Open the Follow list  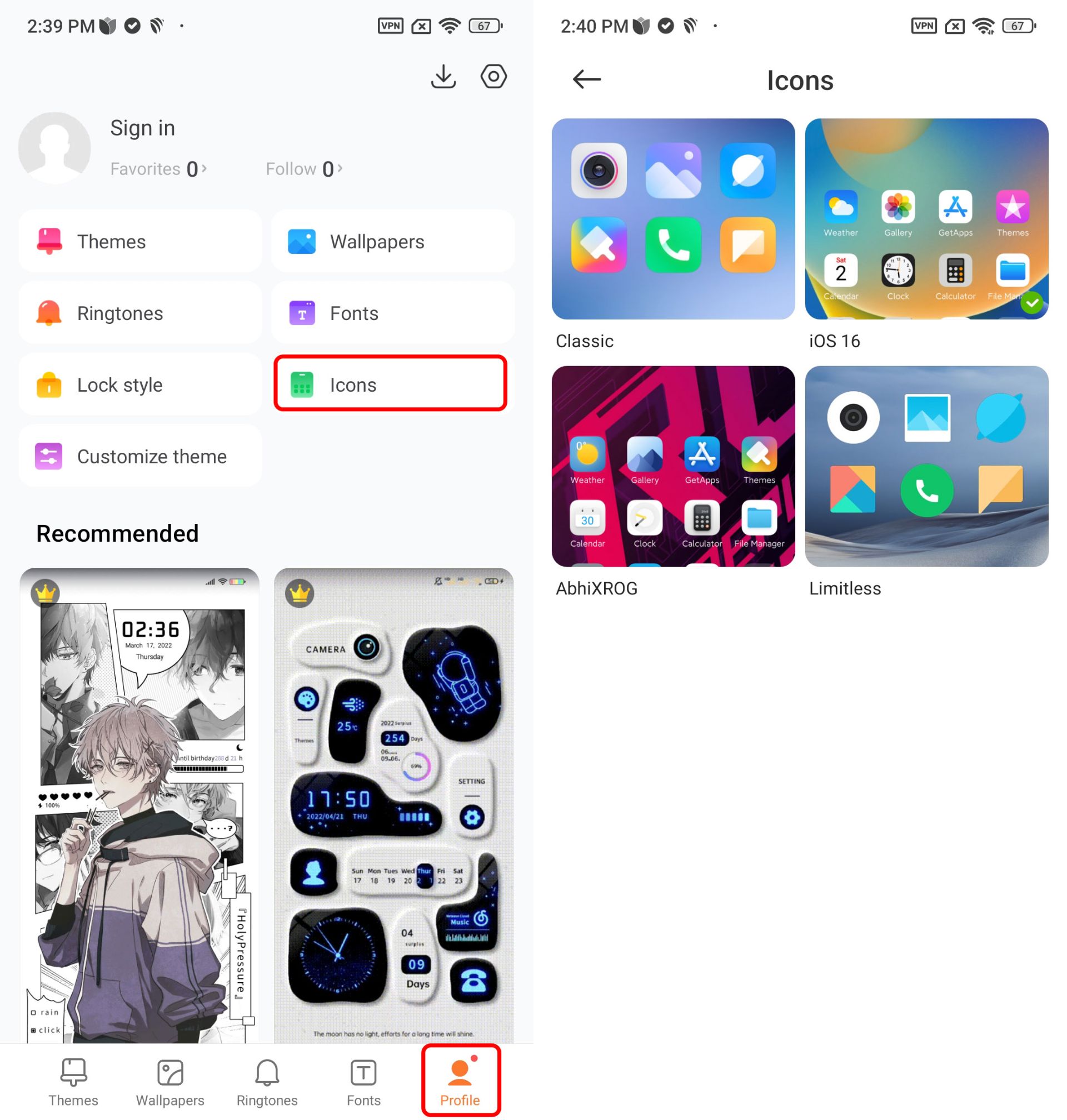tap(304, 169)
